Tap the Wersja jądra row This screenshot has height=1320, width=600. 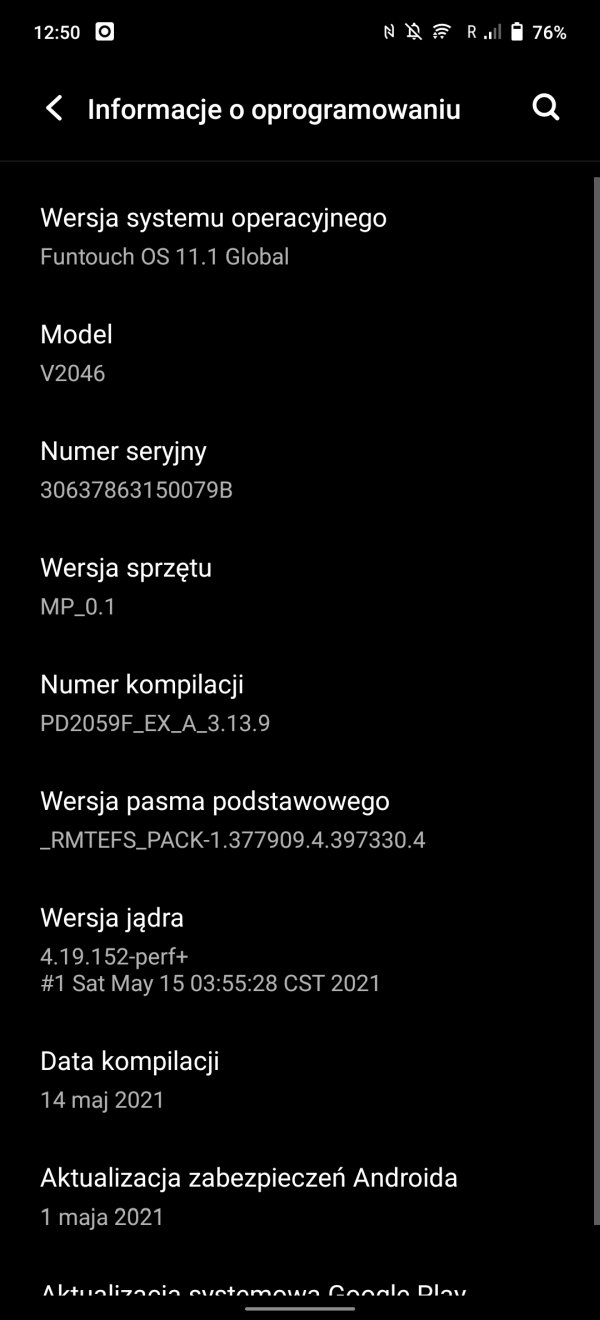[x=300, y=950]
